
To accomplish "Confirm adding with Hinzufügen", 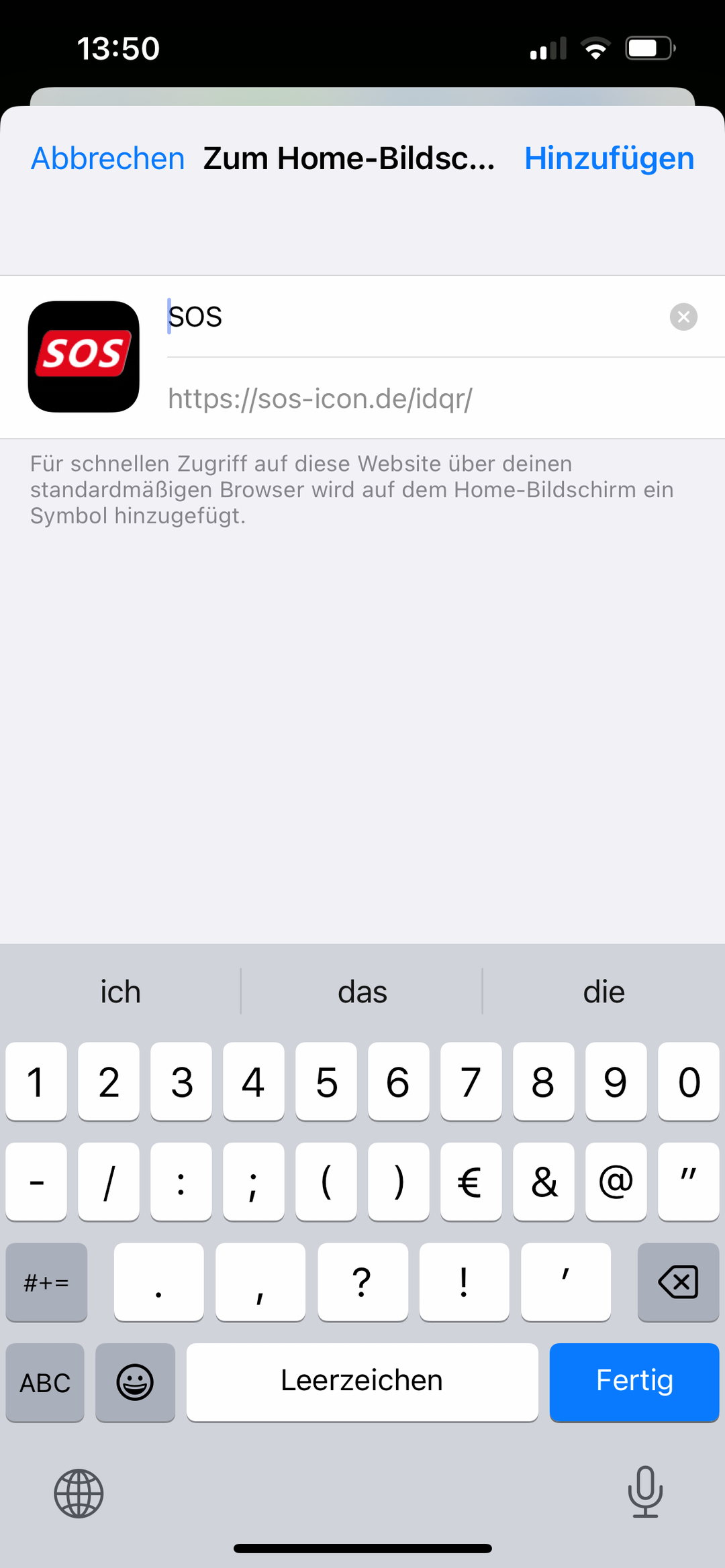I will pyautogui.click(x=608, y=159).
